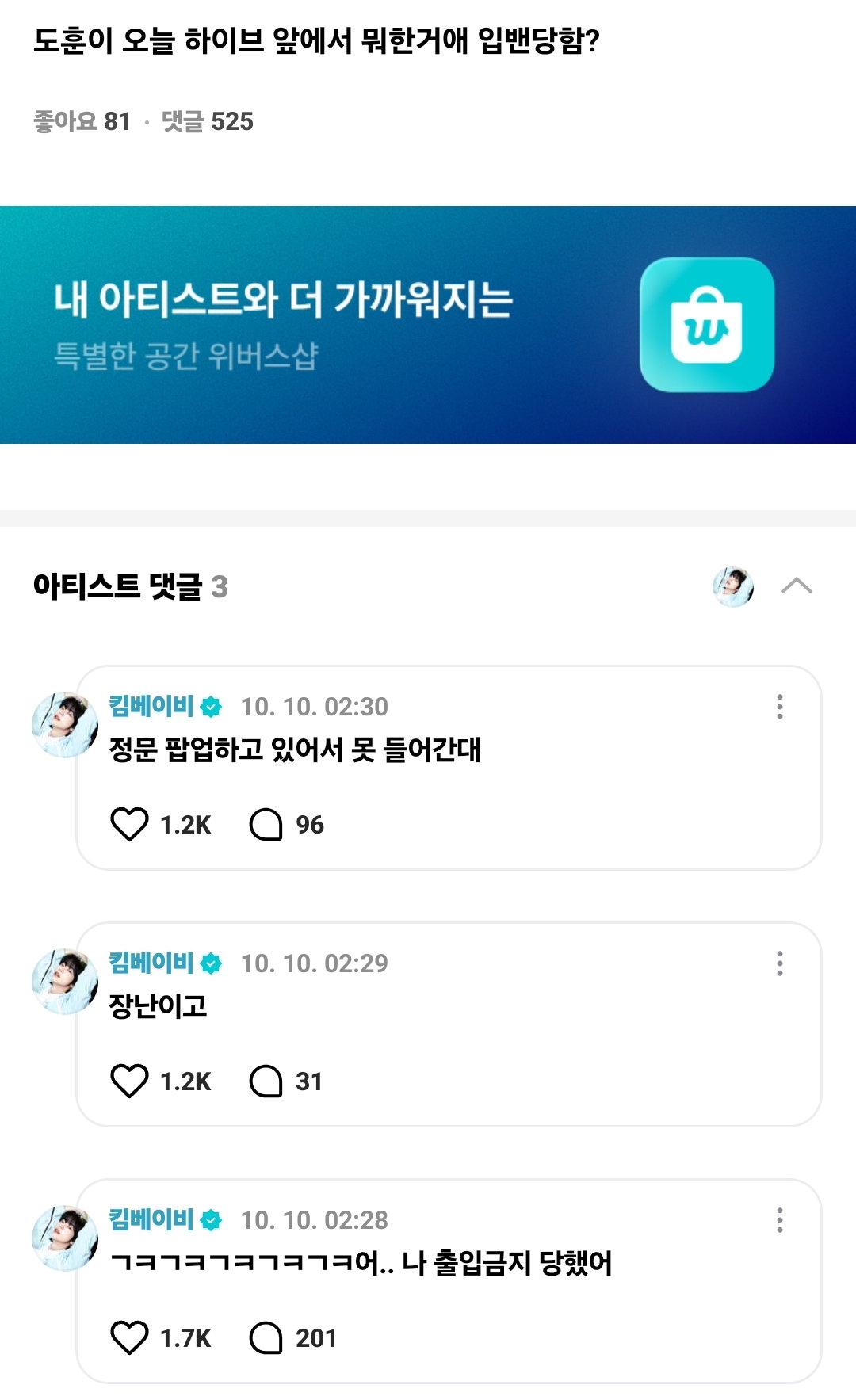The height and width of the screenshot is (1400, 856).
Task: Open 킴베이비's profile from the 02:30 comment
Action: pos(65,725)
